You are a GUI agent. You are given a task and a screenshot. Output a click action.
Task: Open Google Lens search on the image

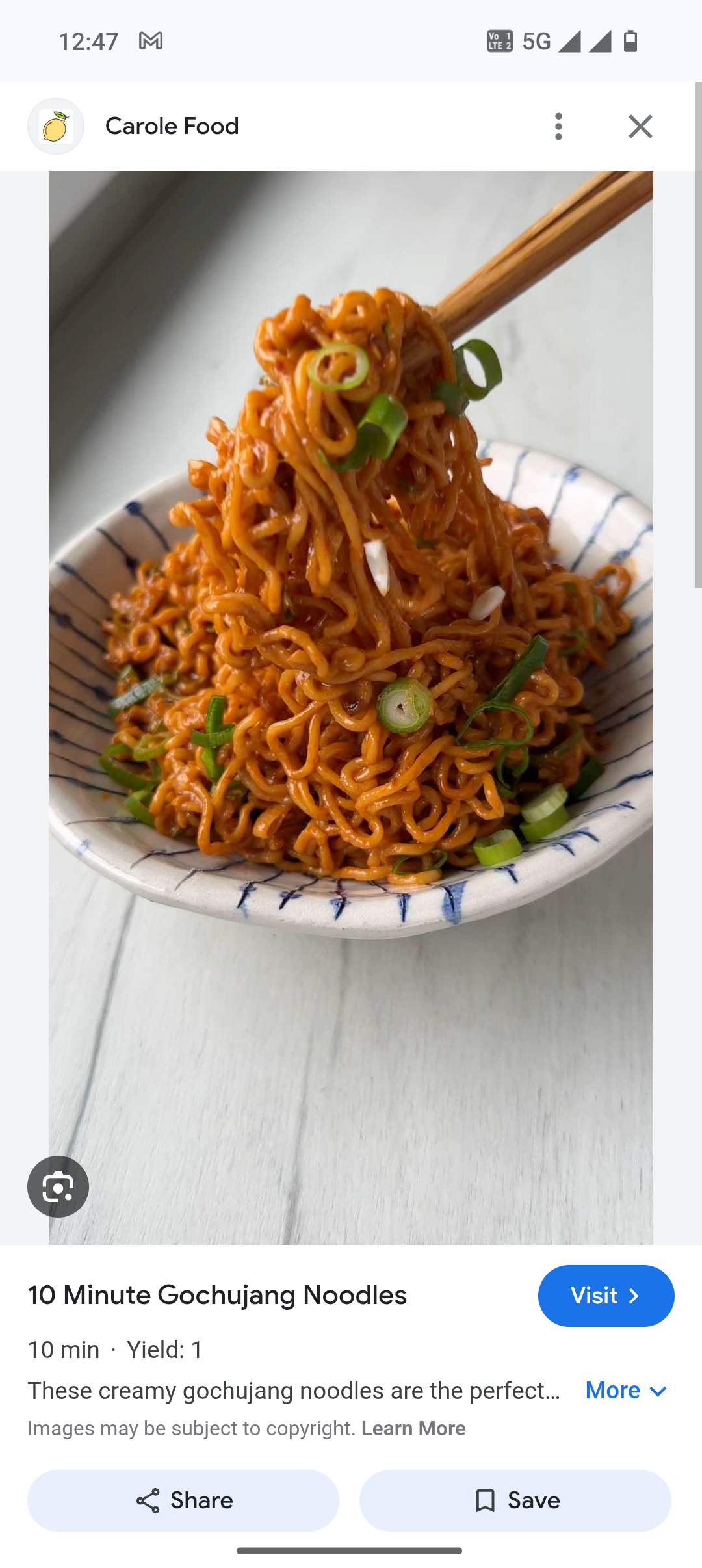pyautogui.click(x=58, y=1186)
